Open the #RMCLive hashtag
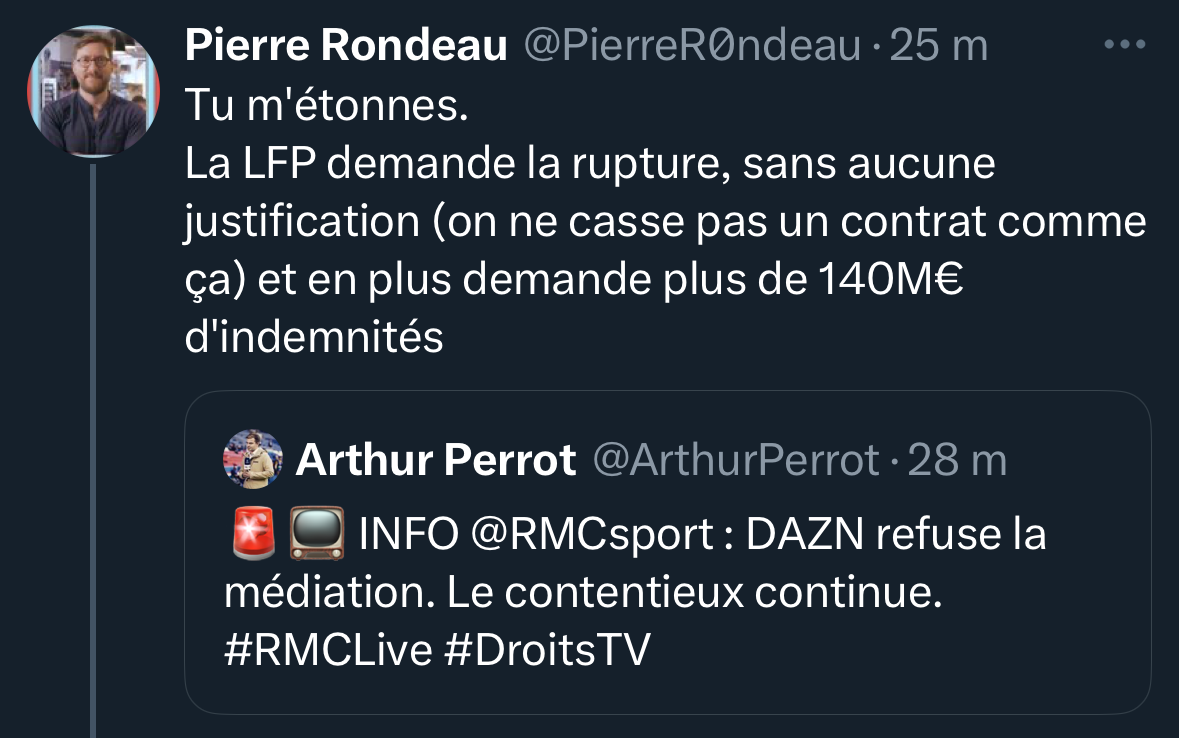The height and width of the screenshot is (738, 1179). point(328,650)
